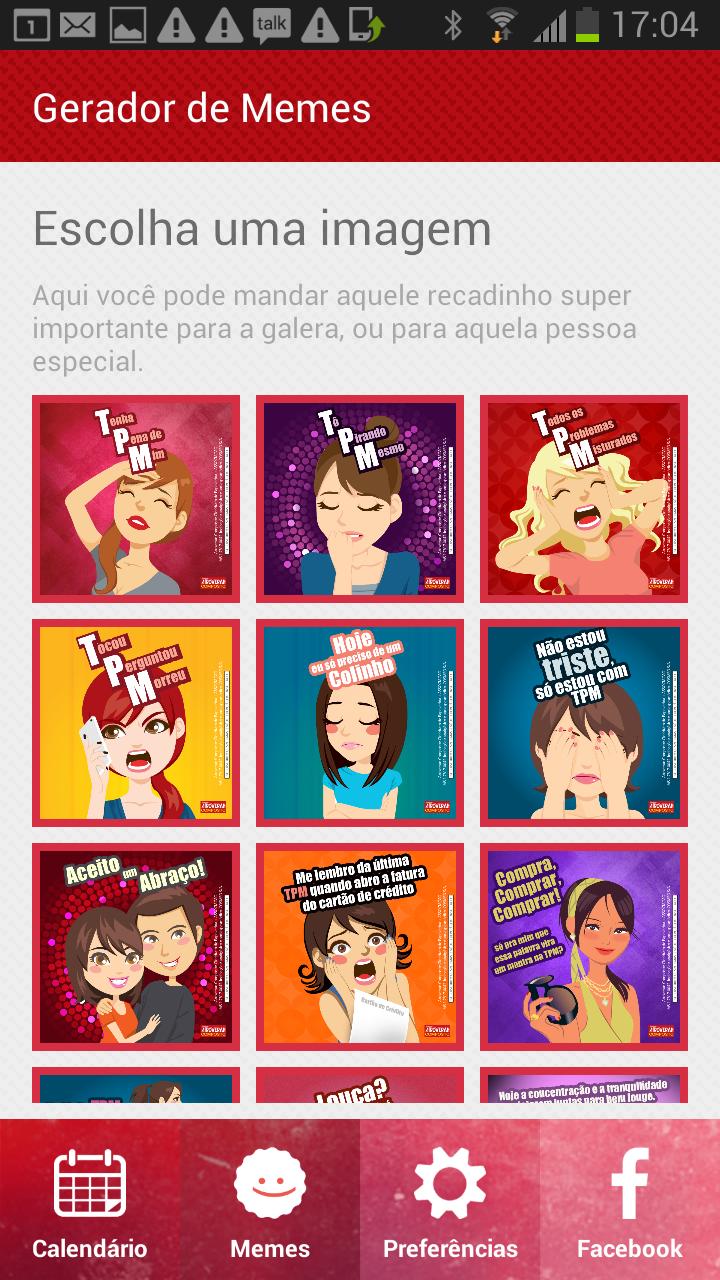Screen dimensions: 720x1280
Task: Open the 'Tocou Perguntou Morreu' meme
Action: coord(135,723)
